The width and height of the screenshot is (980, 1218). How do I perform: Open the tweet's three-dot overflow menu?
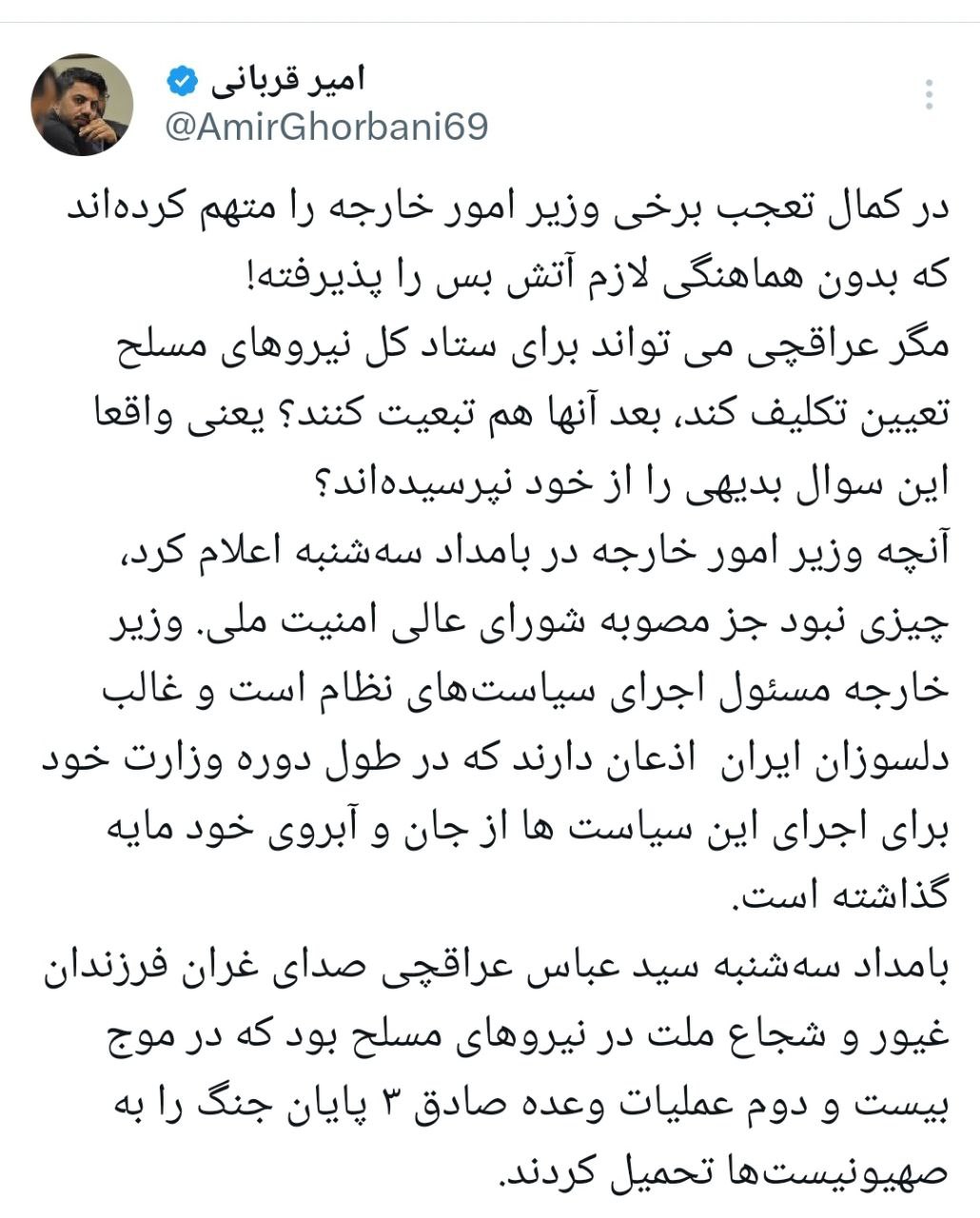tap(929, 95)
